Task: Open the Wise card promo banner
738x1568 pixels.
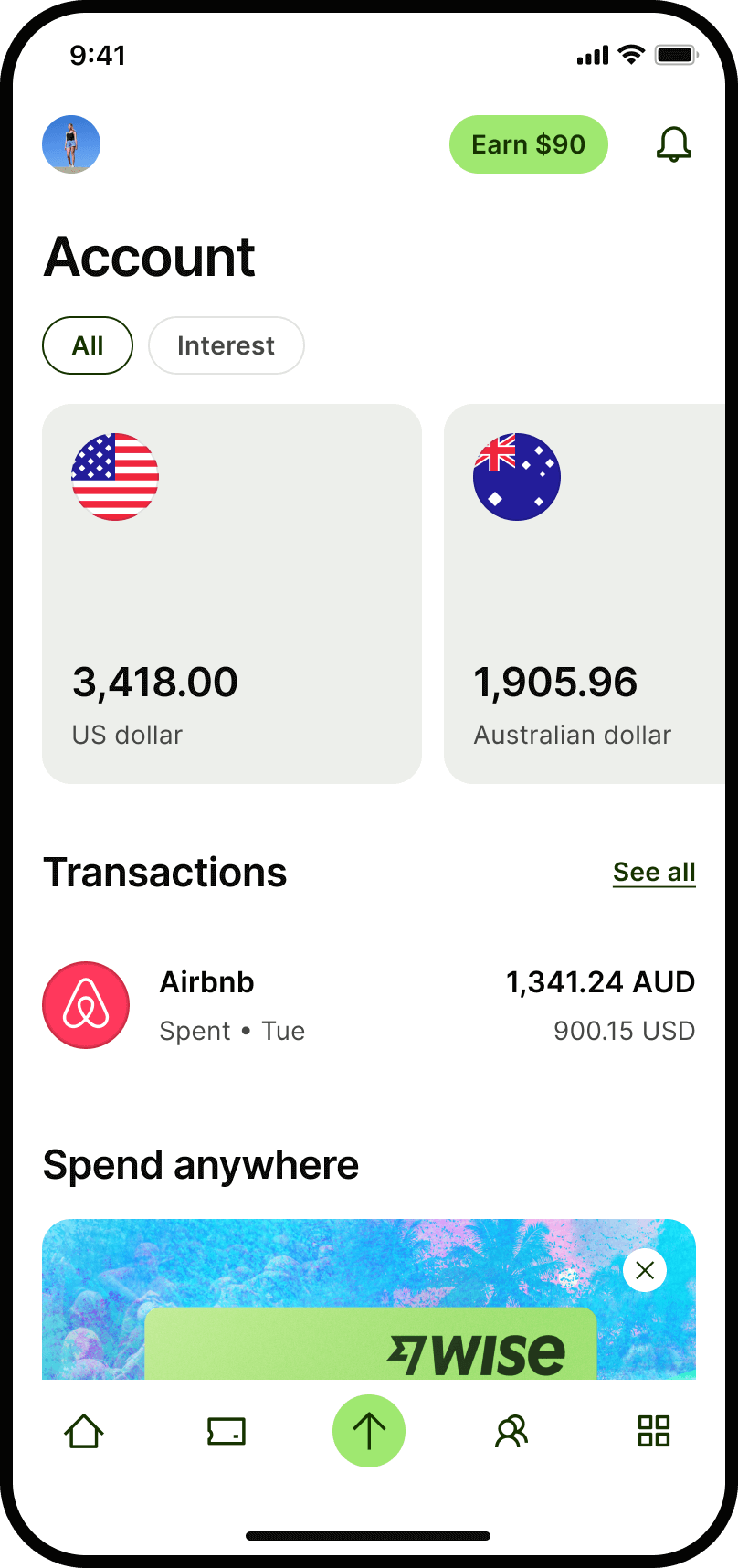Action: [369, 1299]
